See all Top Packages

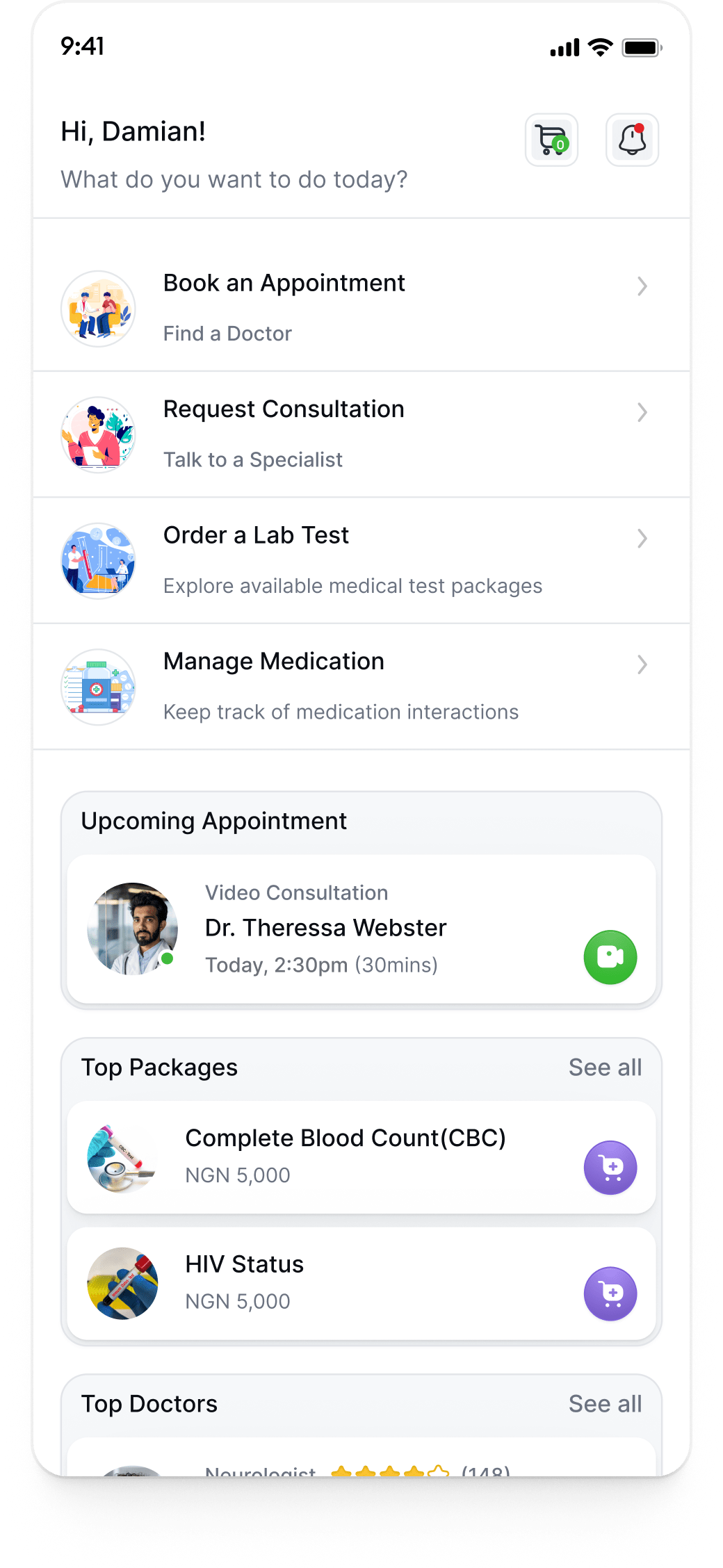(605, 1068)
